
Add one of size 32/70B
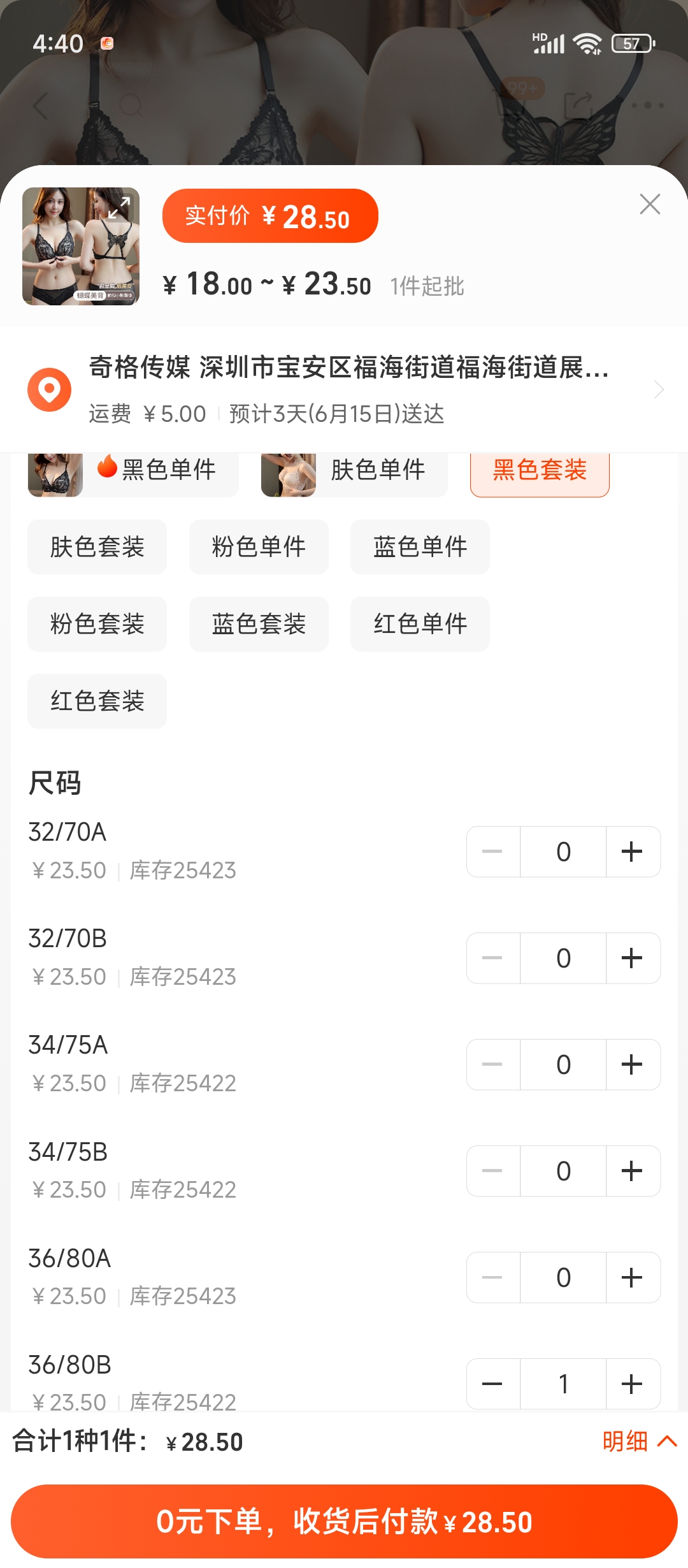[633, 958]
